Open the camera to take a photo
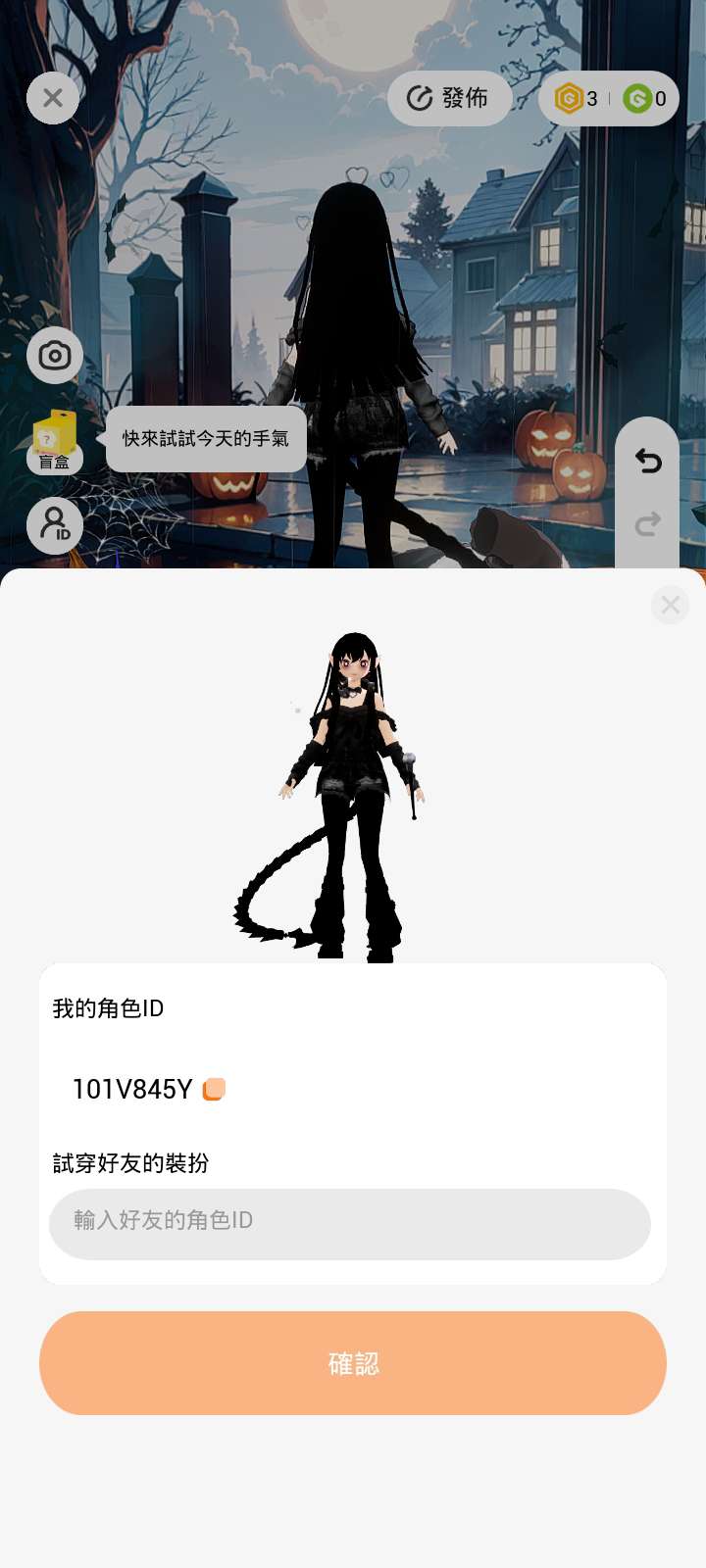 click(55, 355)
